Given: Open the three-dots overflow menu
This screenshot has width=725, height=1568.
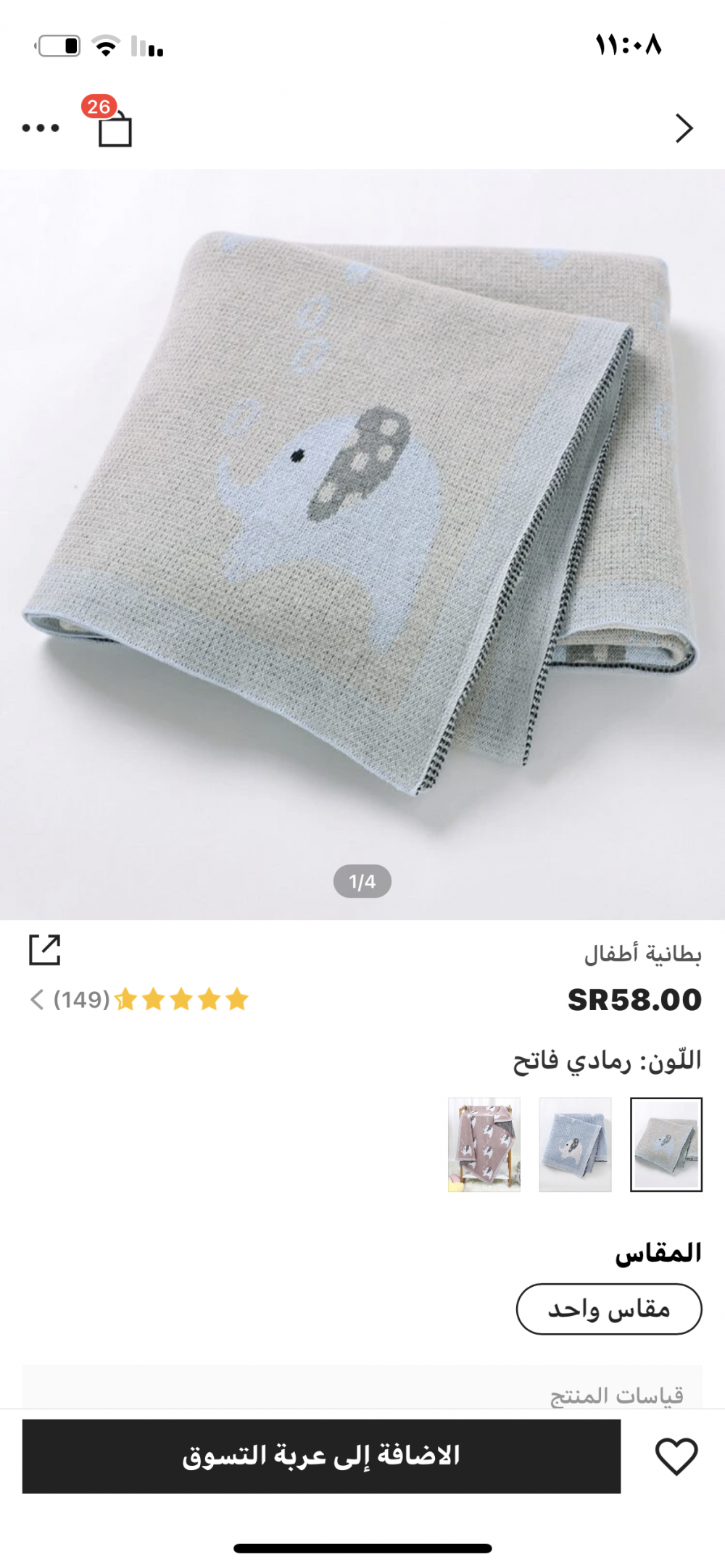Looking at the screenshot, I should coord(41,128).
